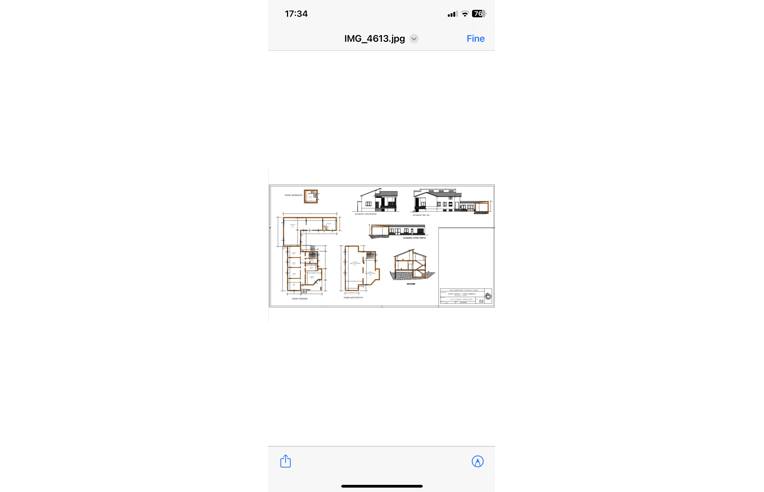Tap Fine to close the preview

point(475,39)
